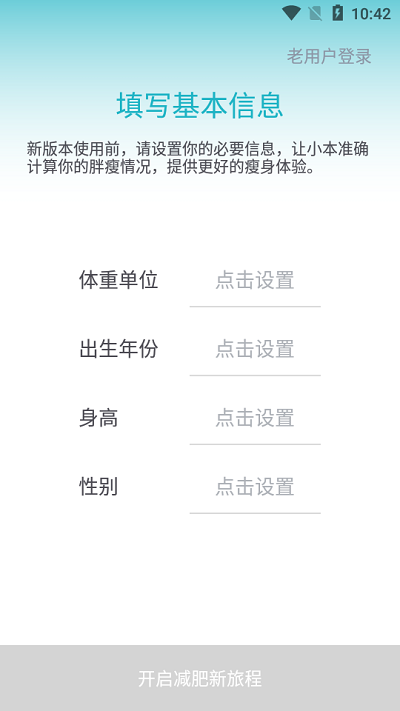Choose your 出生年份 birth year
400x711 pixels.
pyautogui.click(x=255, y=349)
